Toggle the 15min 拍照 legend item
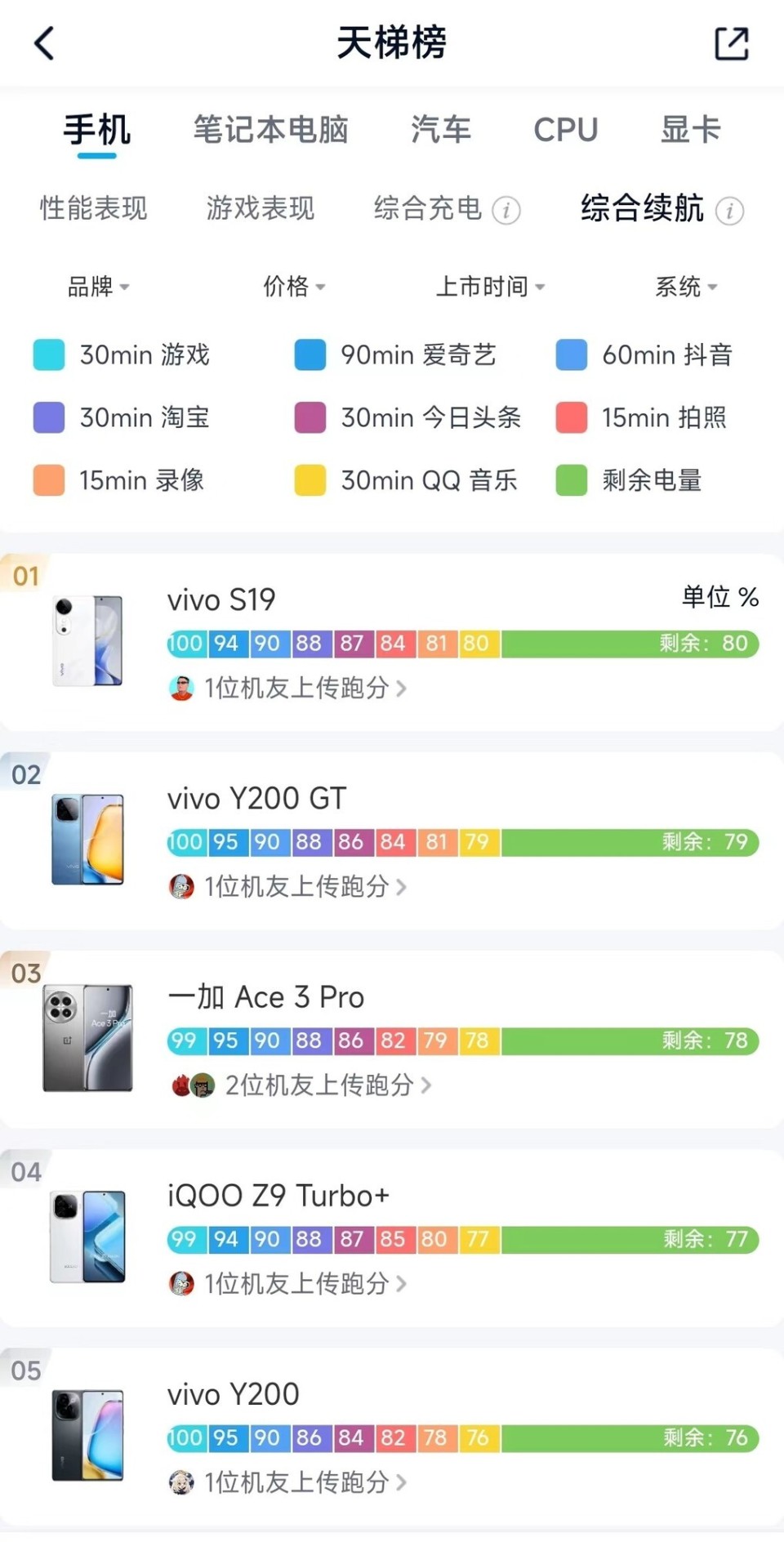 pyautogui.click(x=648, y=418)
